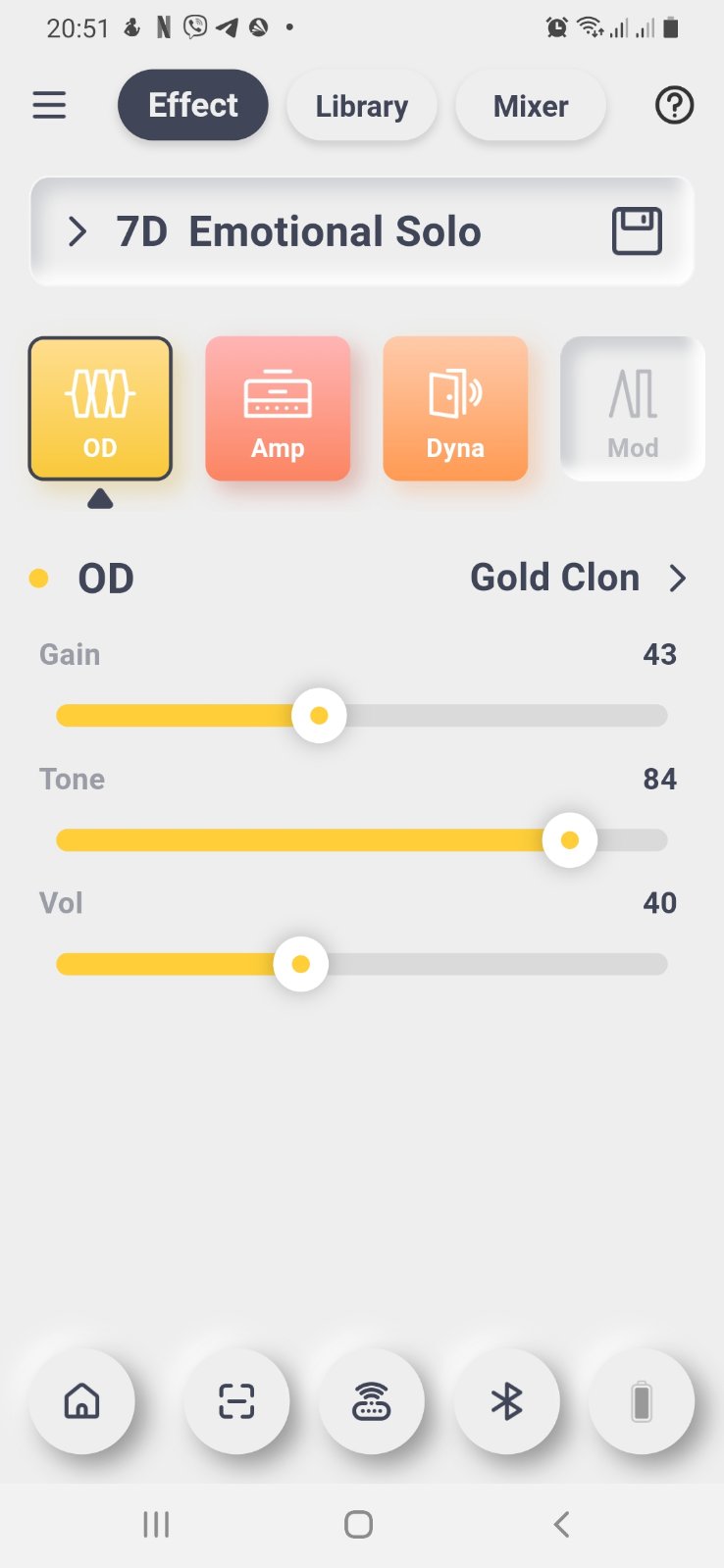This screenshot has width=724, height=1568.
Task: Save the 7D Emotional Solo preset
Action: [x=637, y=231]
